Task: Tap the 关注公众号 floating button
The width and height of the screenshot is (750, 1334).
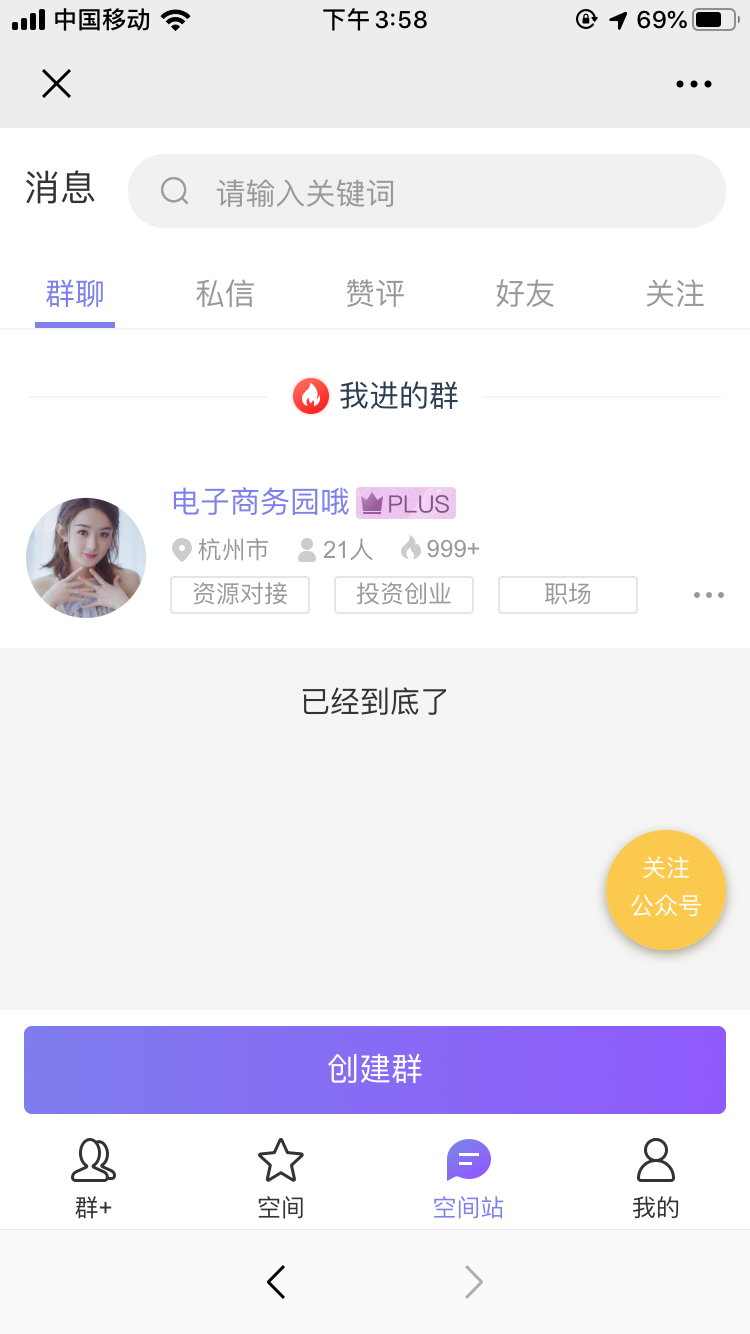Action: 666,889
